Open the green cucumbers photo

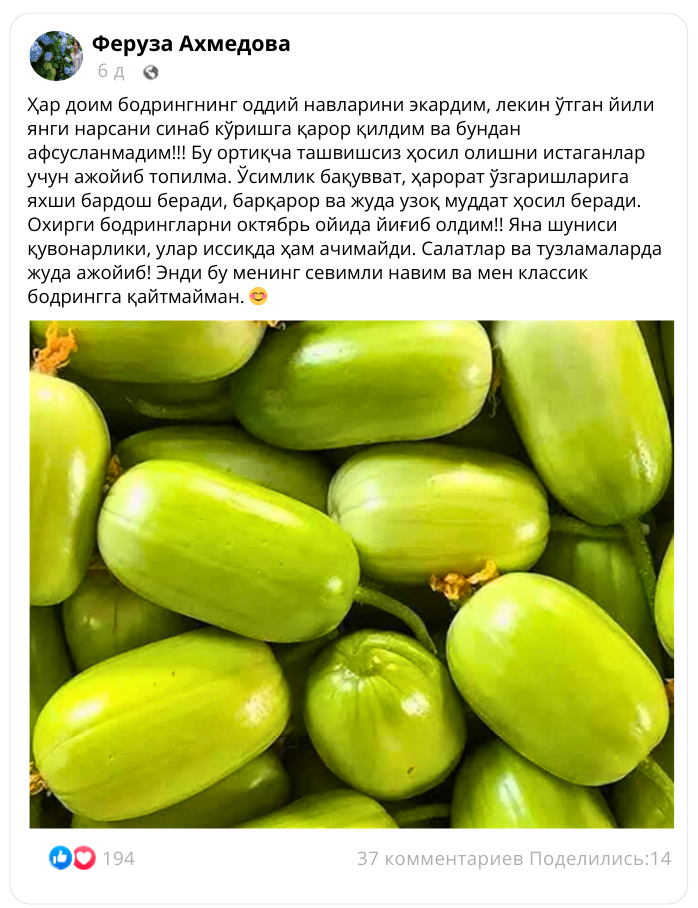point(351,573)
